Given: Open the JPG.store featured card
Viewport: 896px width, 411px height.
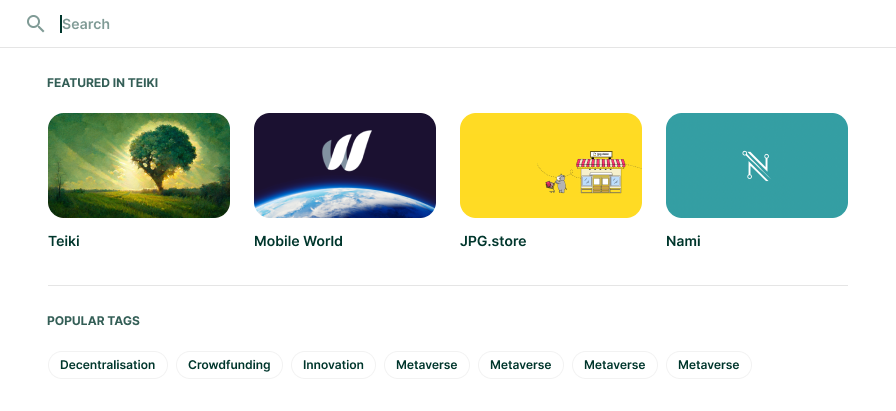Looking at the screenshot, I should click(551, 166).
